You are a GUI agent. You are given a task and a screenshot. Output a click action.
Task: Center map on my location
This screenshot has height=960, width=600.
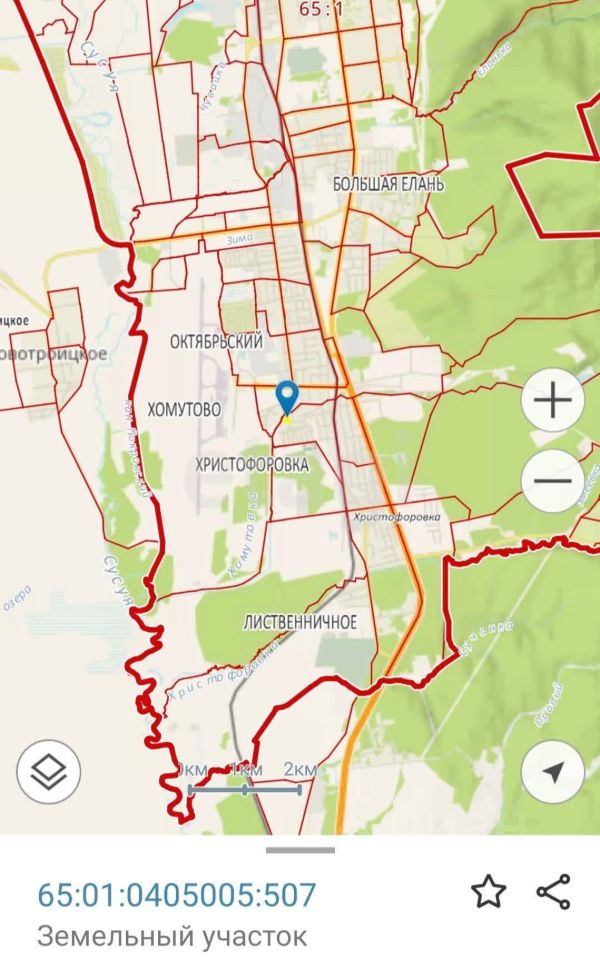tap(553, 771)
